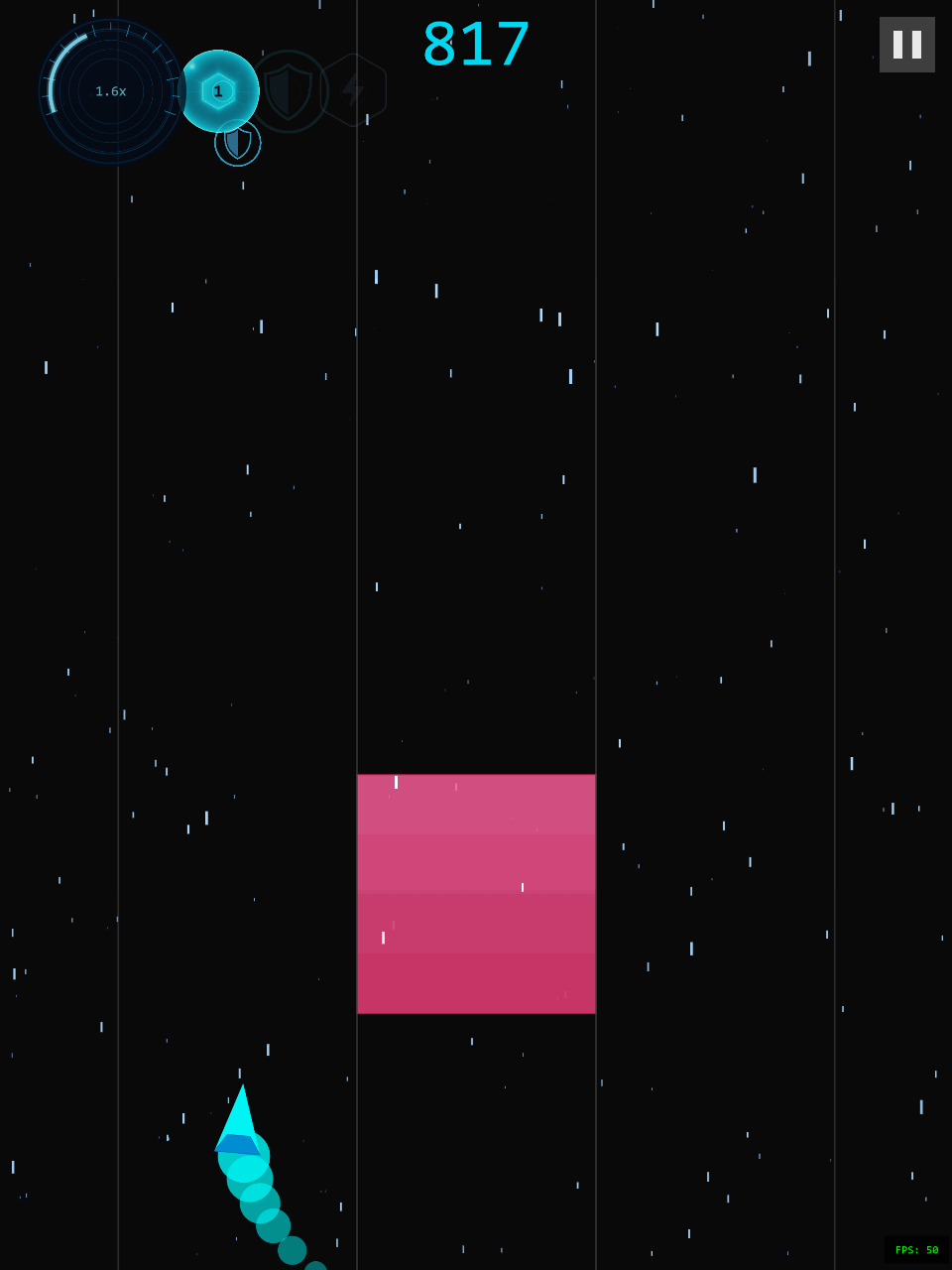This screenshot has height=1270, width=952.
Task: Pause the game
Action: pos(906,45)
